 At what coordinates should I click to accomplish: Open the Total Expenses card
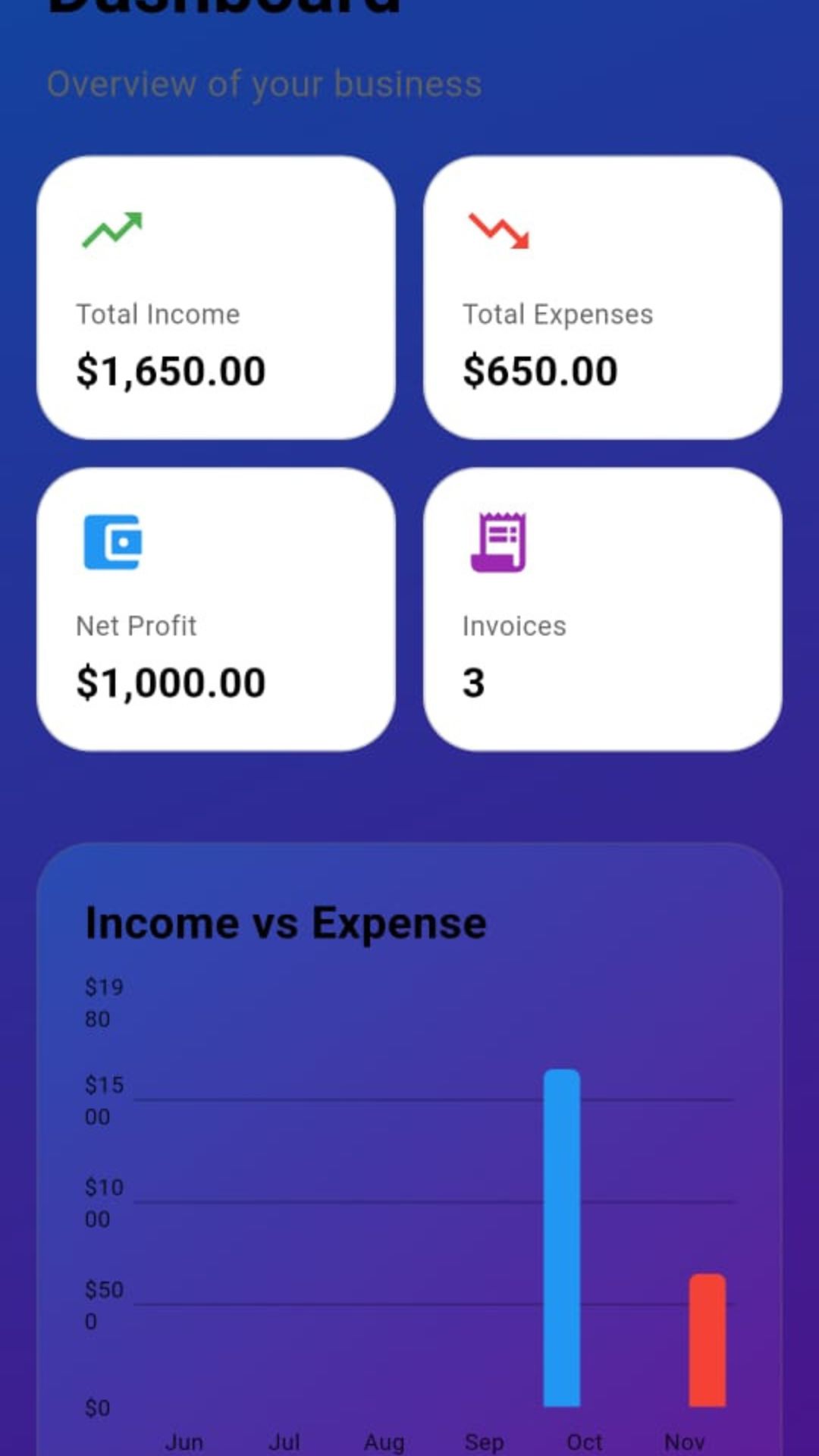click(602, 297)
